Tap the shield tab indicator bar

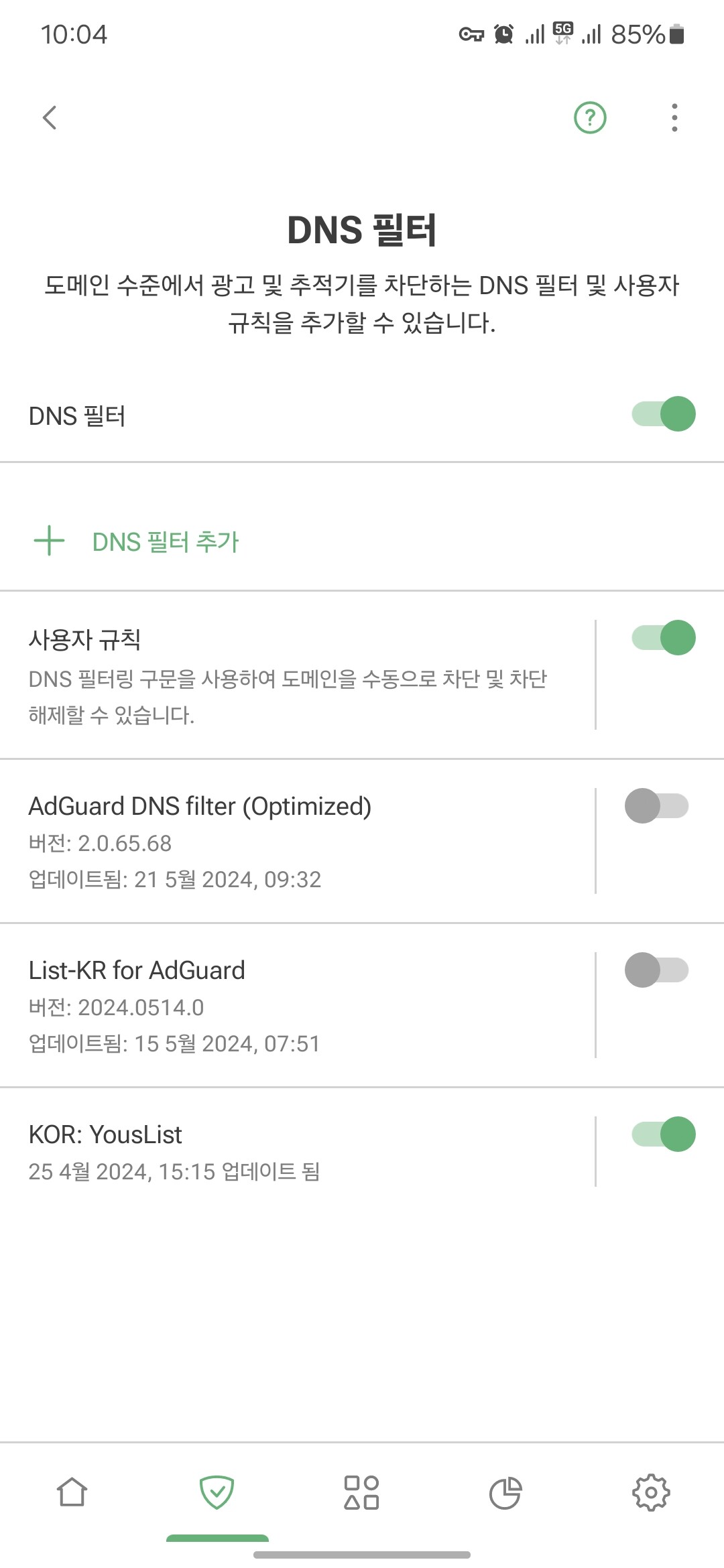217,1535
